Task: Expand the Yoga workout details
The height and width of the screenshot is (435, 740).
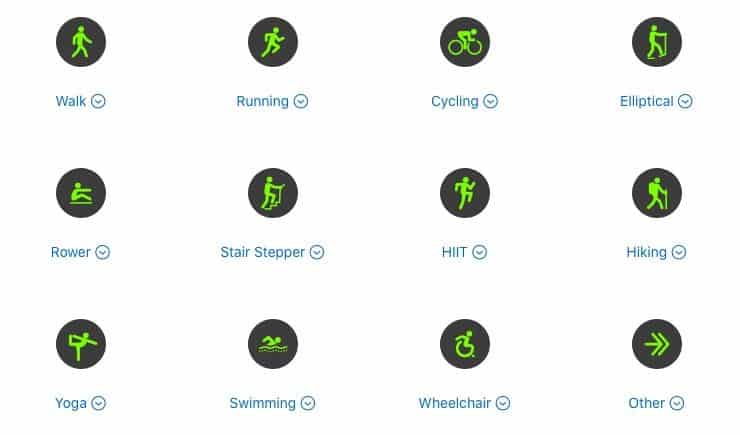Action: point(99,403)
